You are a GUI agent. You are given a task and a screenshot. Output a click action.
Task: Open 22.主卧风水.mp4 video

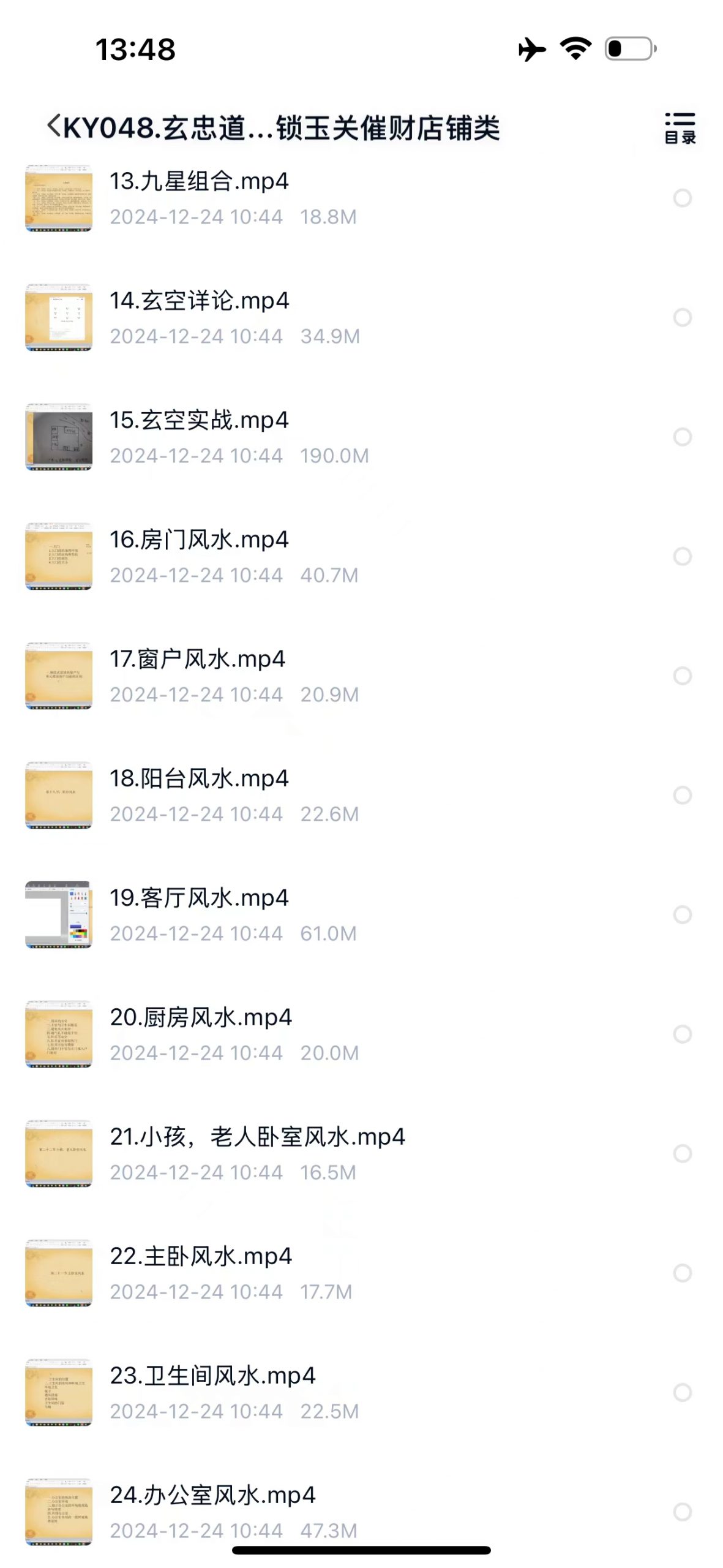coord(201,1257)
